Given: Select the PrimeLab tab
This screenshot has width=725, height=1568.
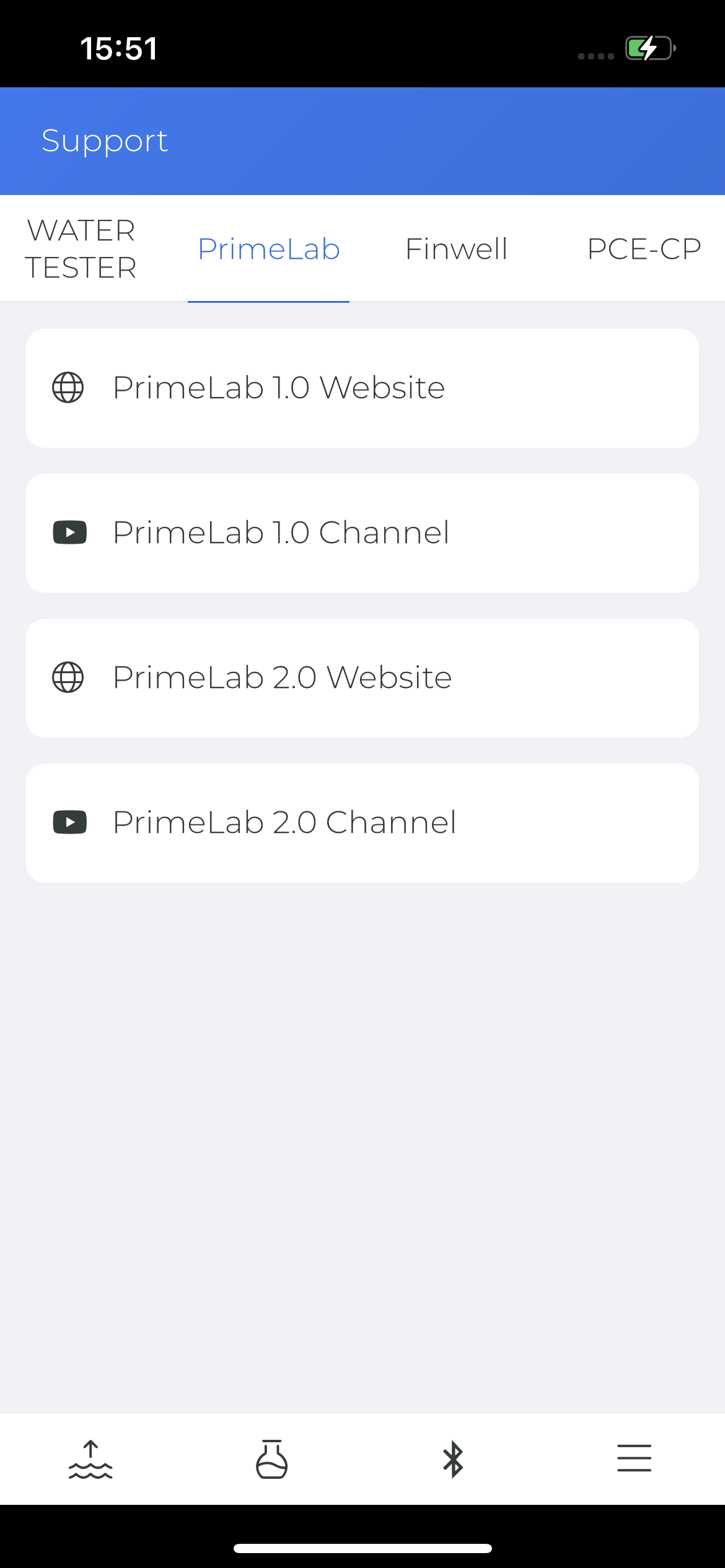Looking at the screenshot, I should tap(268, 248).
